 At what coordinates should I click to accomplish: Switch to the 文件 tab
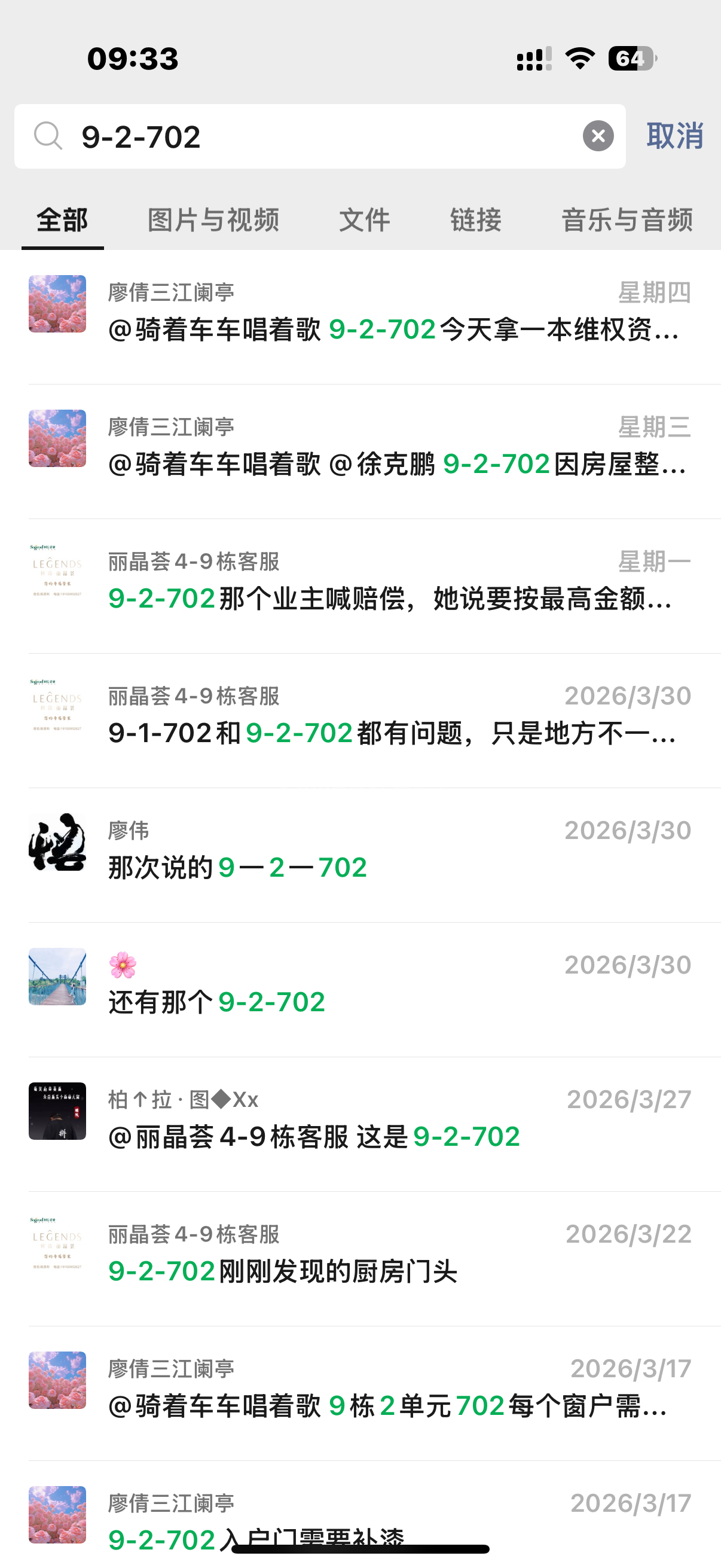[364, 219]
